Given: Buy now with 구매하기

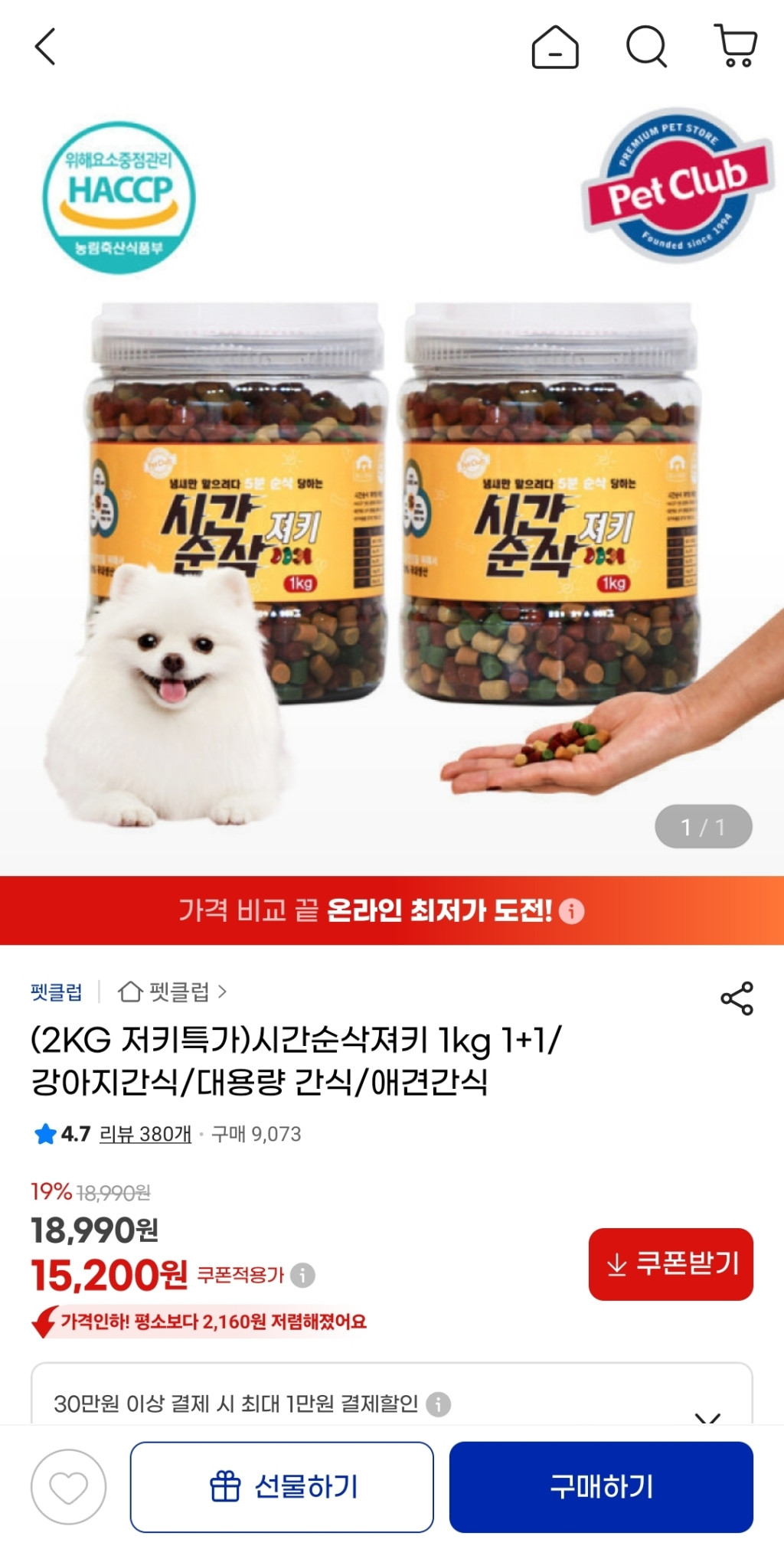Looking at the screenshot, I should point(601,1487).
